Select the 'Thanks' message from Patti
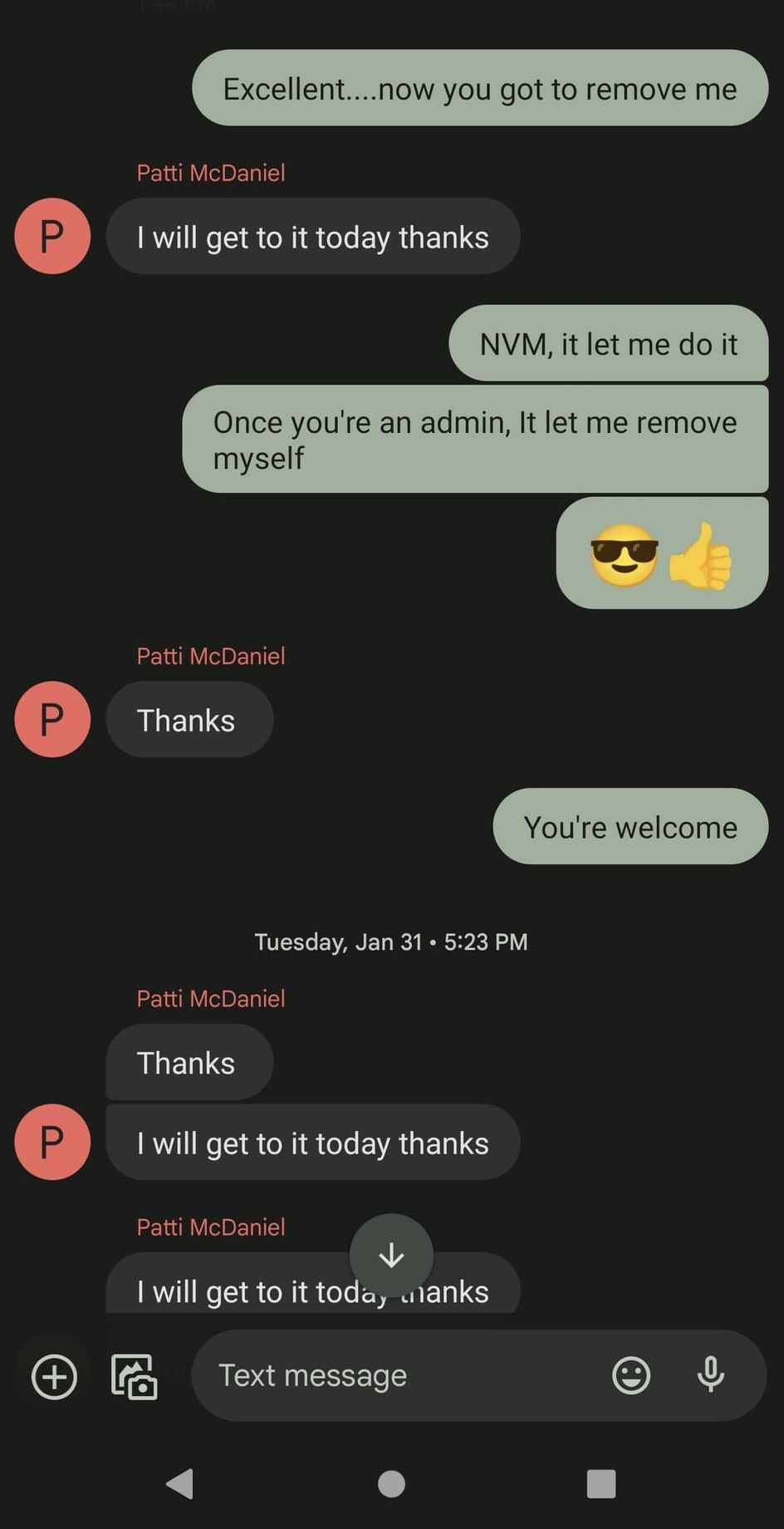This screenshot has width=784, height=1529. [x=189, y=720]
